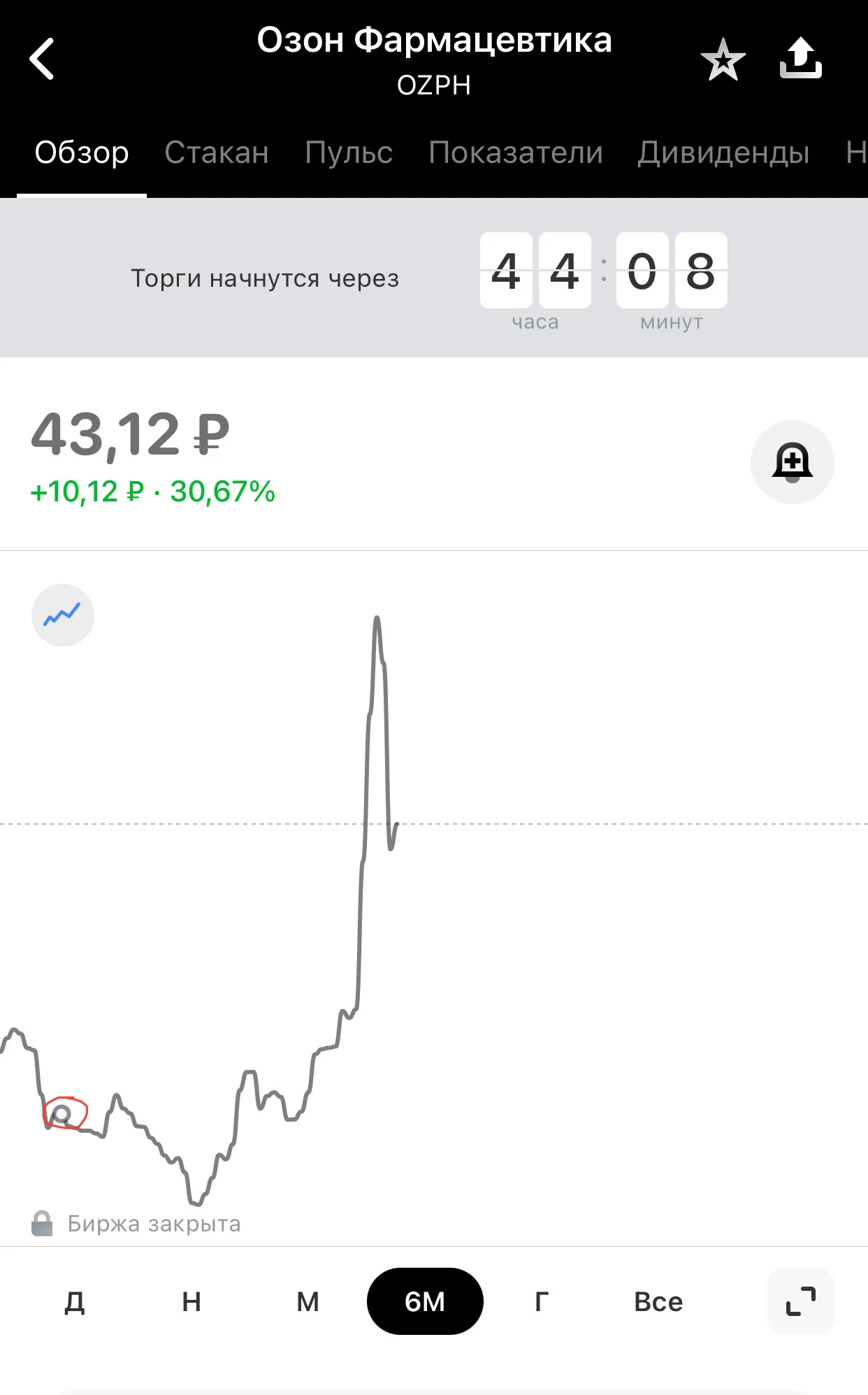Image resolution: width=868 pixels, height=1395 pixels.
Task: Select the 6М chart period
Action: pyautogui.click(x=425, y=1301)
